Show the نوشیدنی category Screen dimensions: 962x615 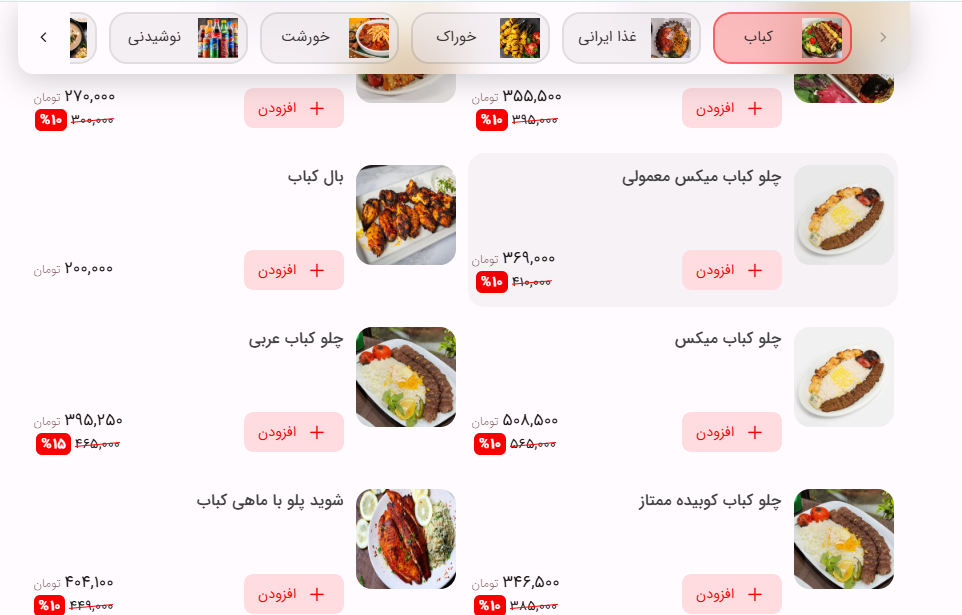coord(177,38)
